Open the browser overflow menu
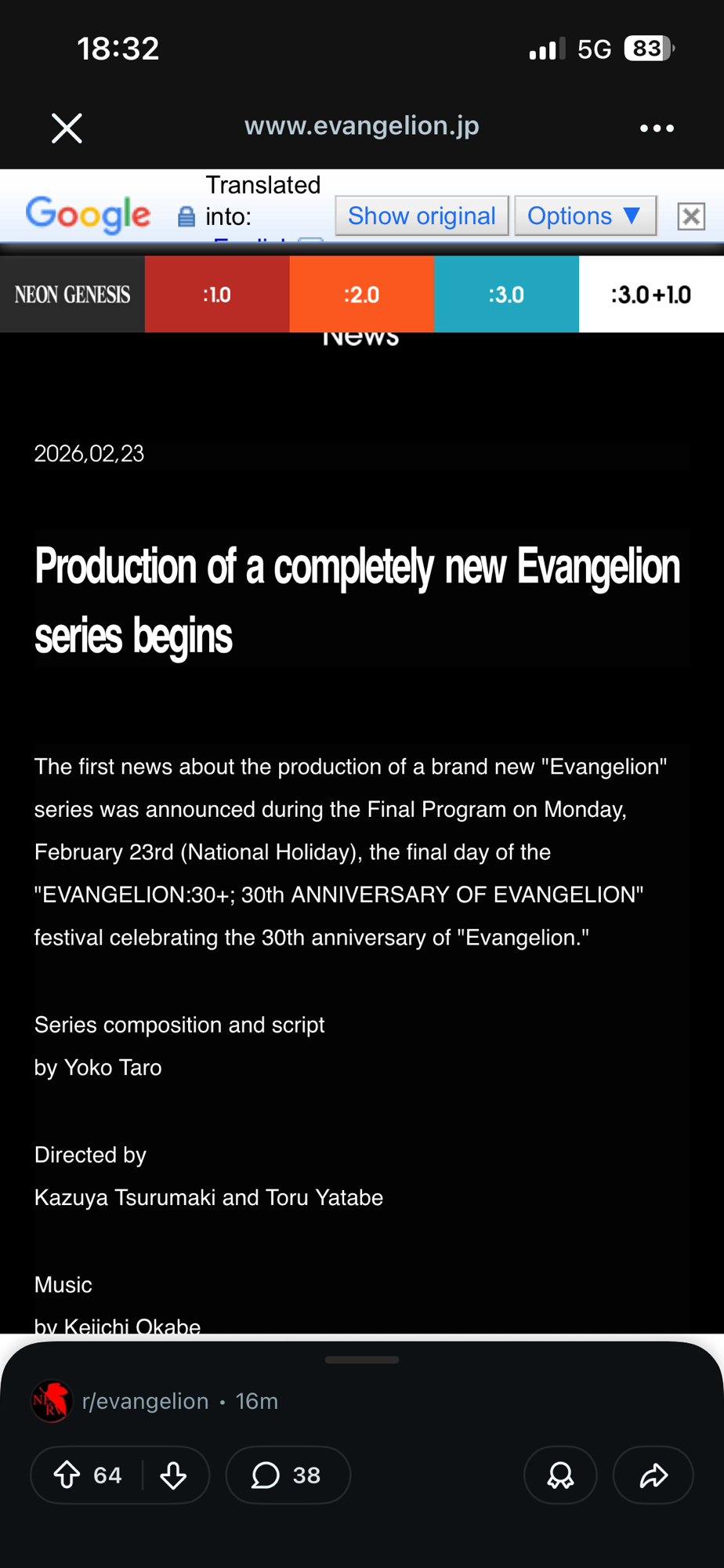The width and height of the screenshot is (724, 1568). click(656, 128)
